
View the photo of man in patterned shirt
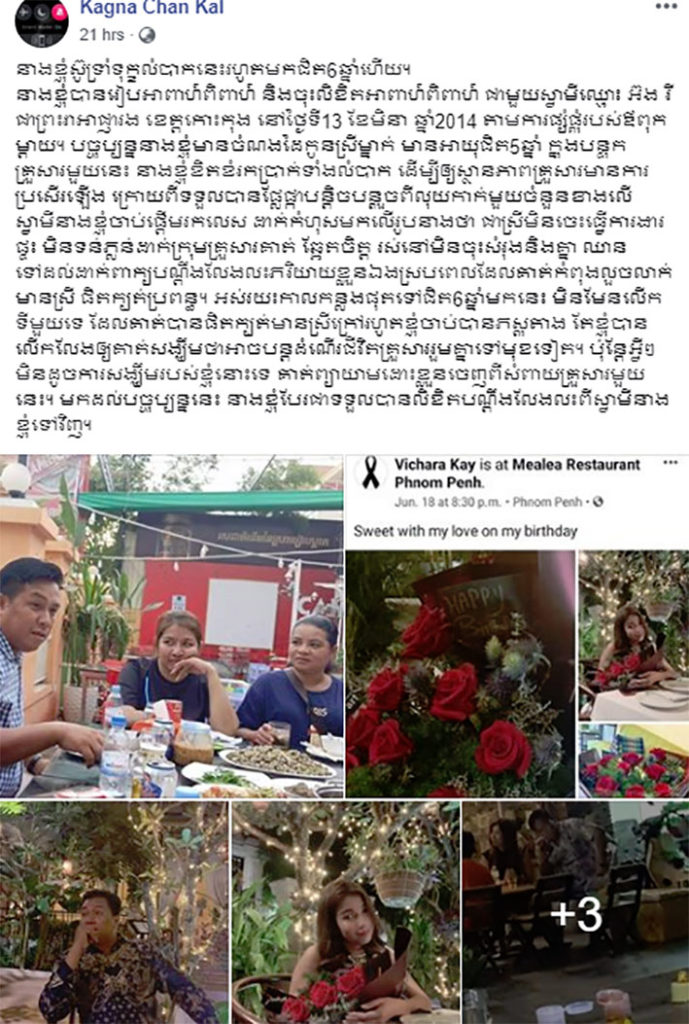114,912
